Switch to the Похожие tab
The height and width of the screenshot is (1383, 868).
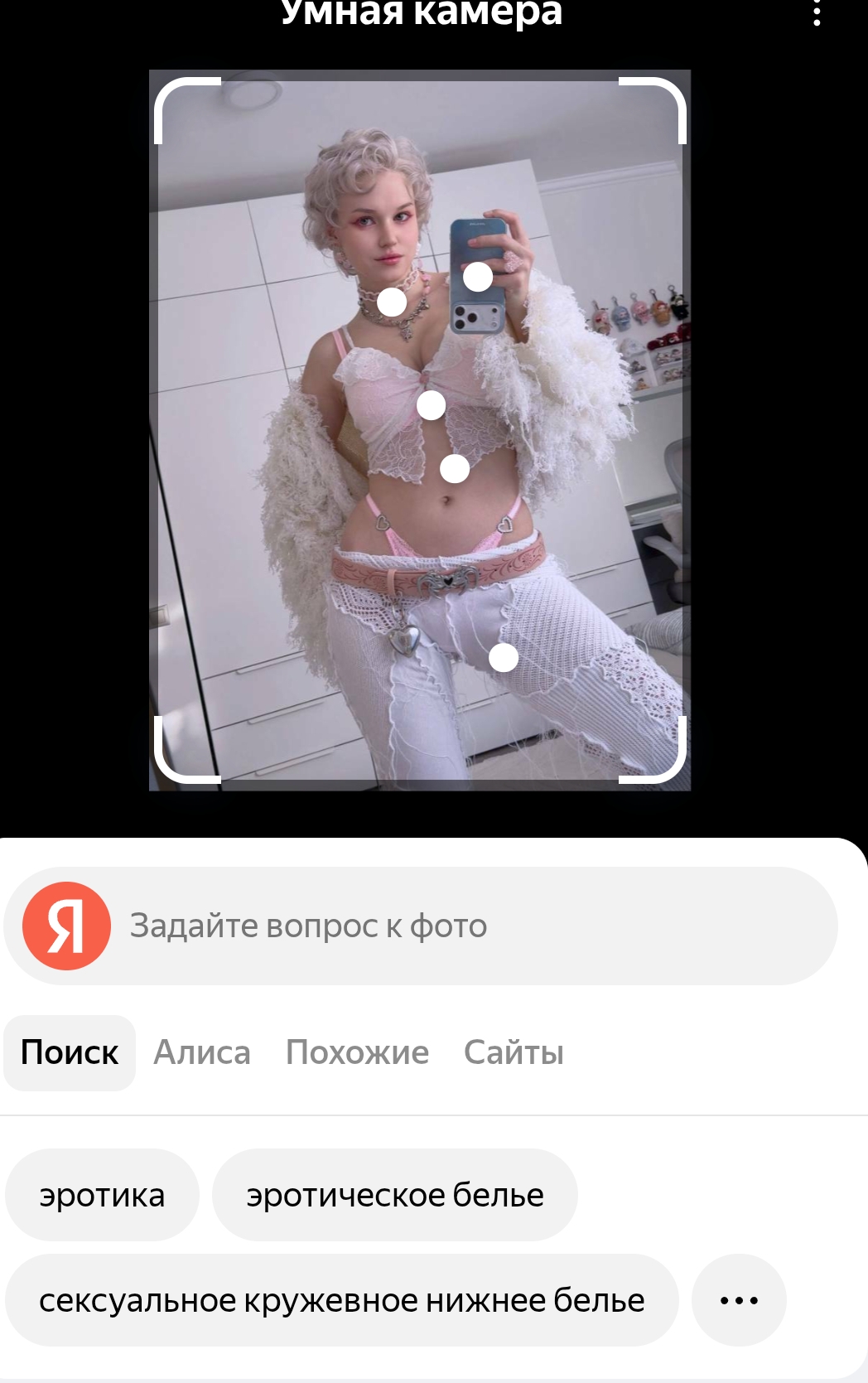coord(357,1052)
